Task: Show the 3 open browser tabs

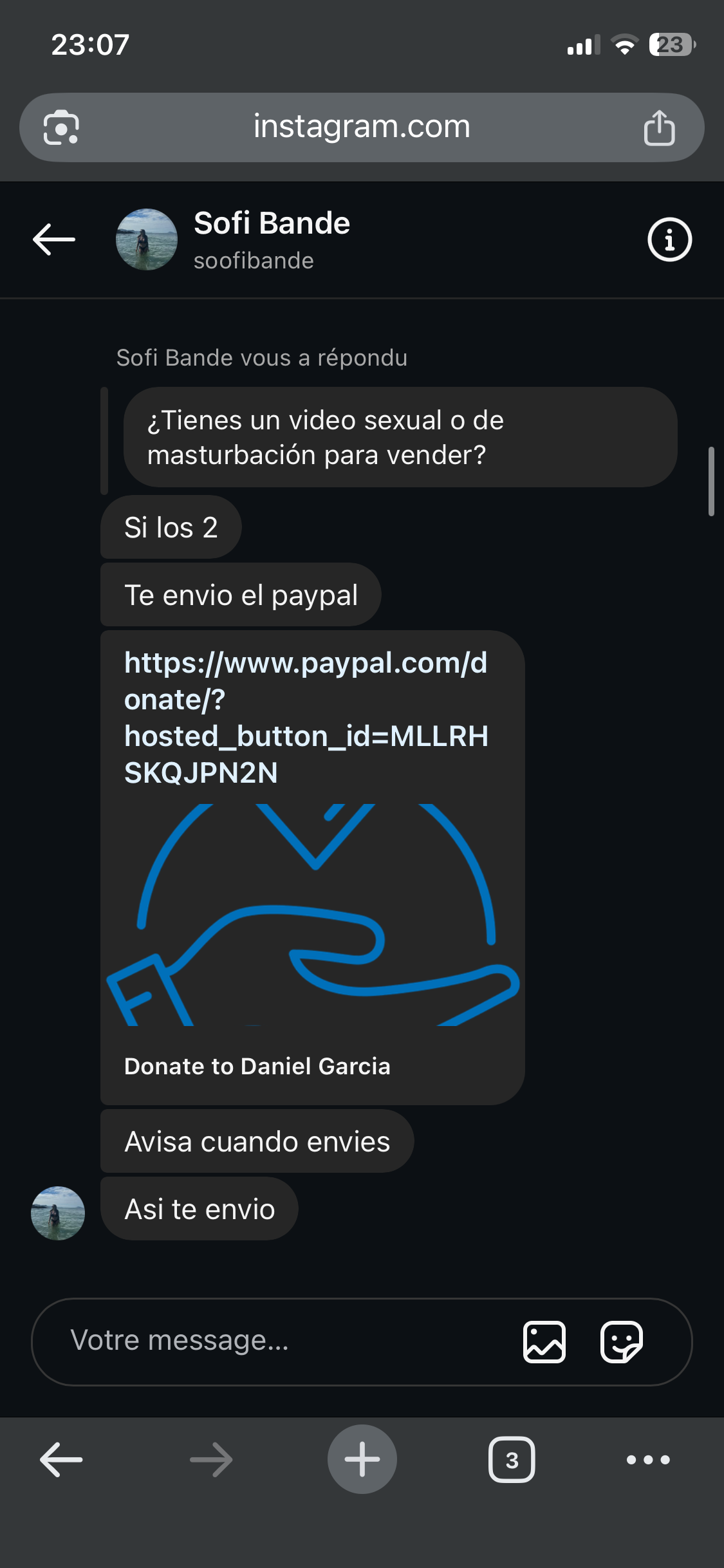Action: (512, 1459)
